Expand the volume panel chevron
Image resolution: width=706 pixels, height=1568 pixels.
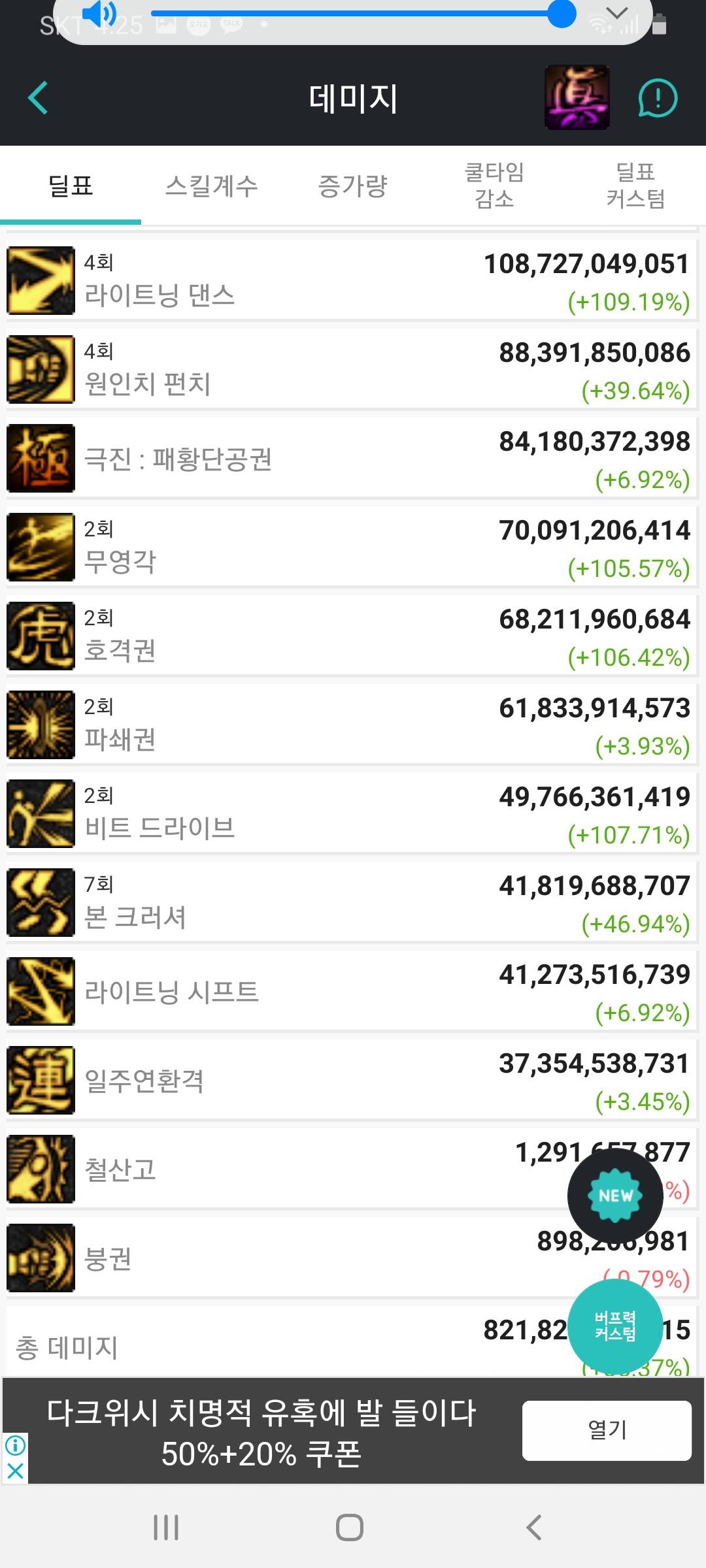pyautogui.click(x=616, y=12)
